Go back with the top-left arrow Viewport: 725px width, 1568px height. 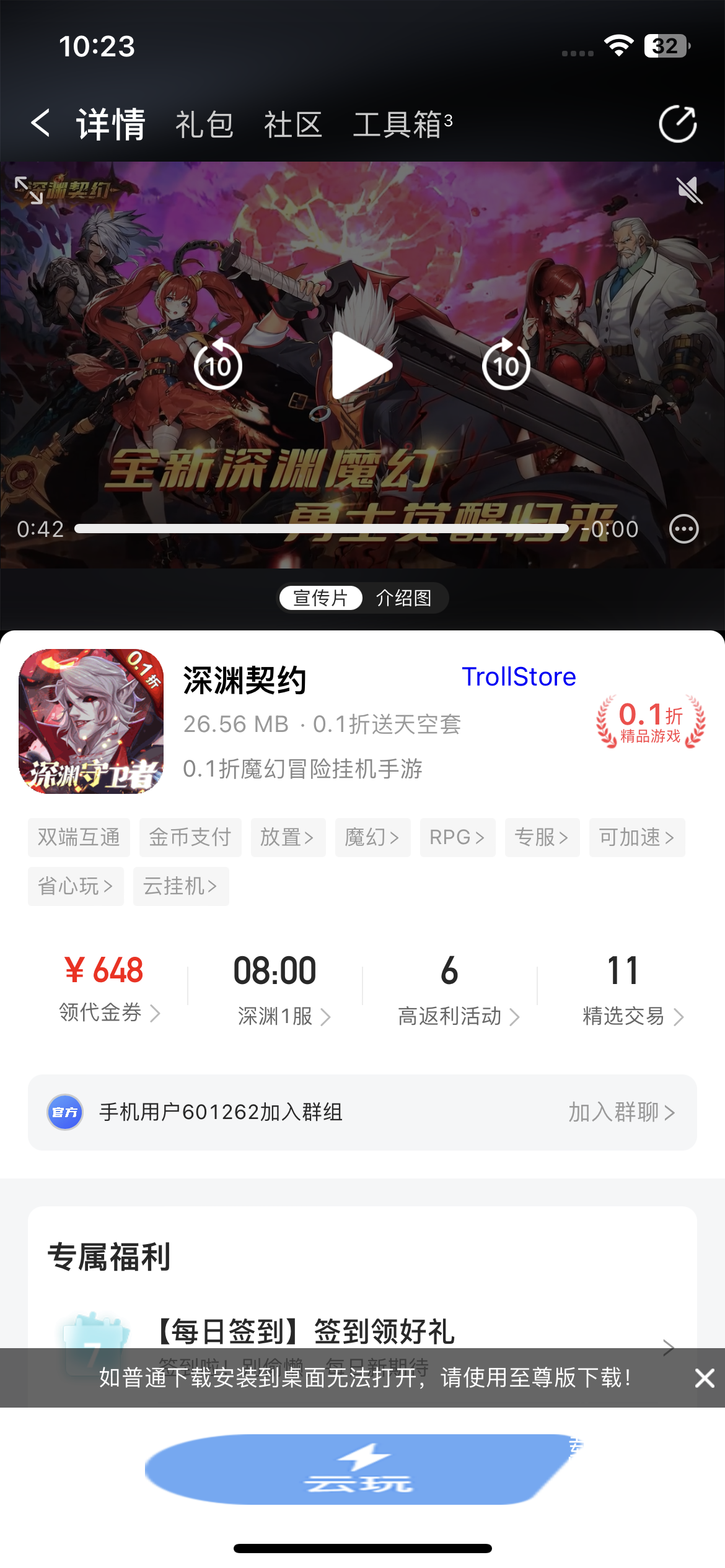(40, 123)
